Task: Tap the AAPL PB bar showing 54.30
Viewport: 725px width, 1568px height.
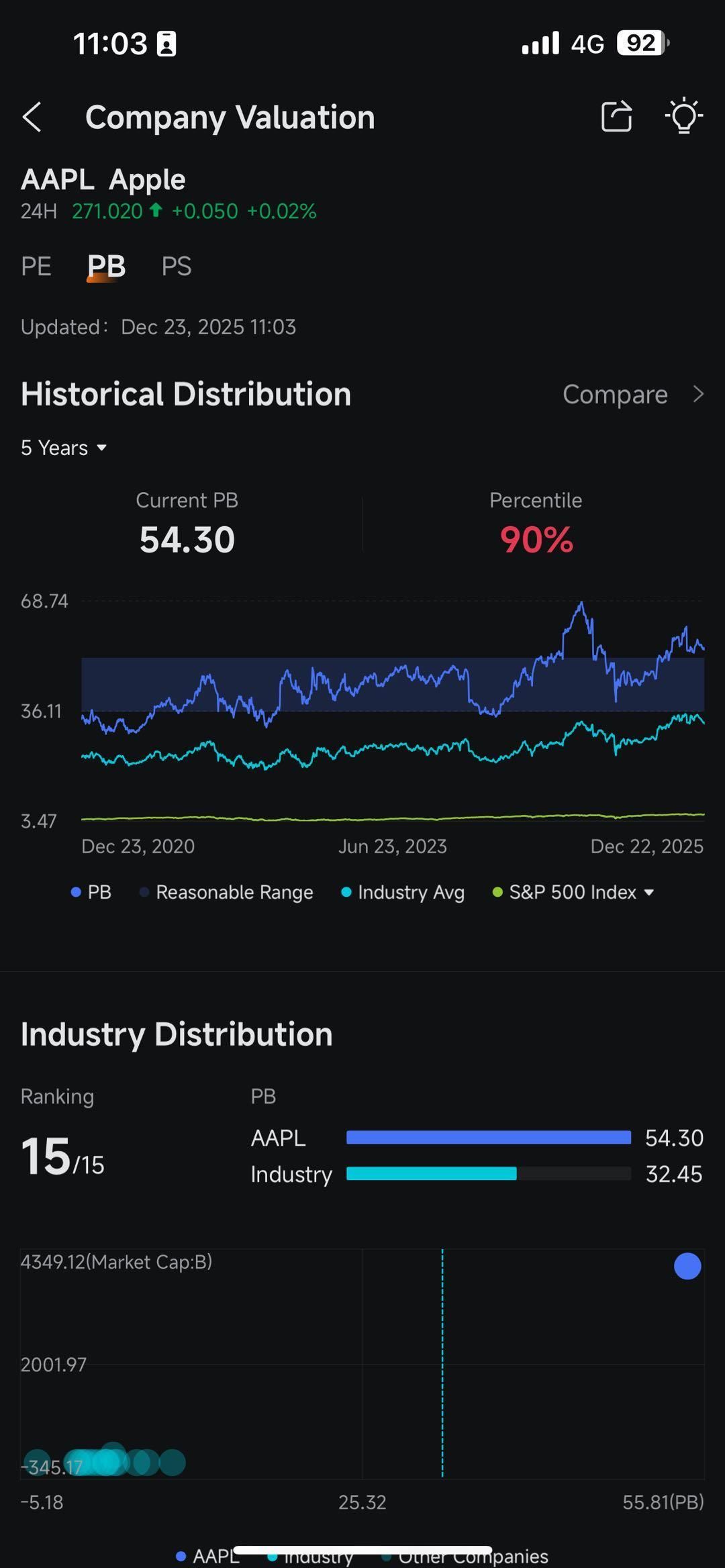Action: pyautogui.click(x=488, y=1137)
